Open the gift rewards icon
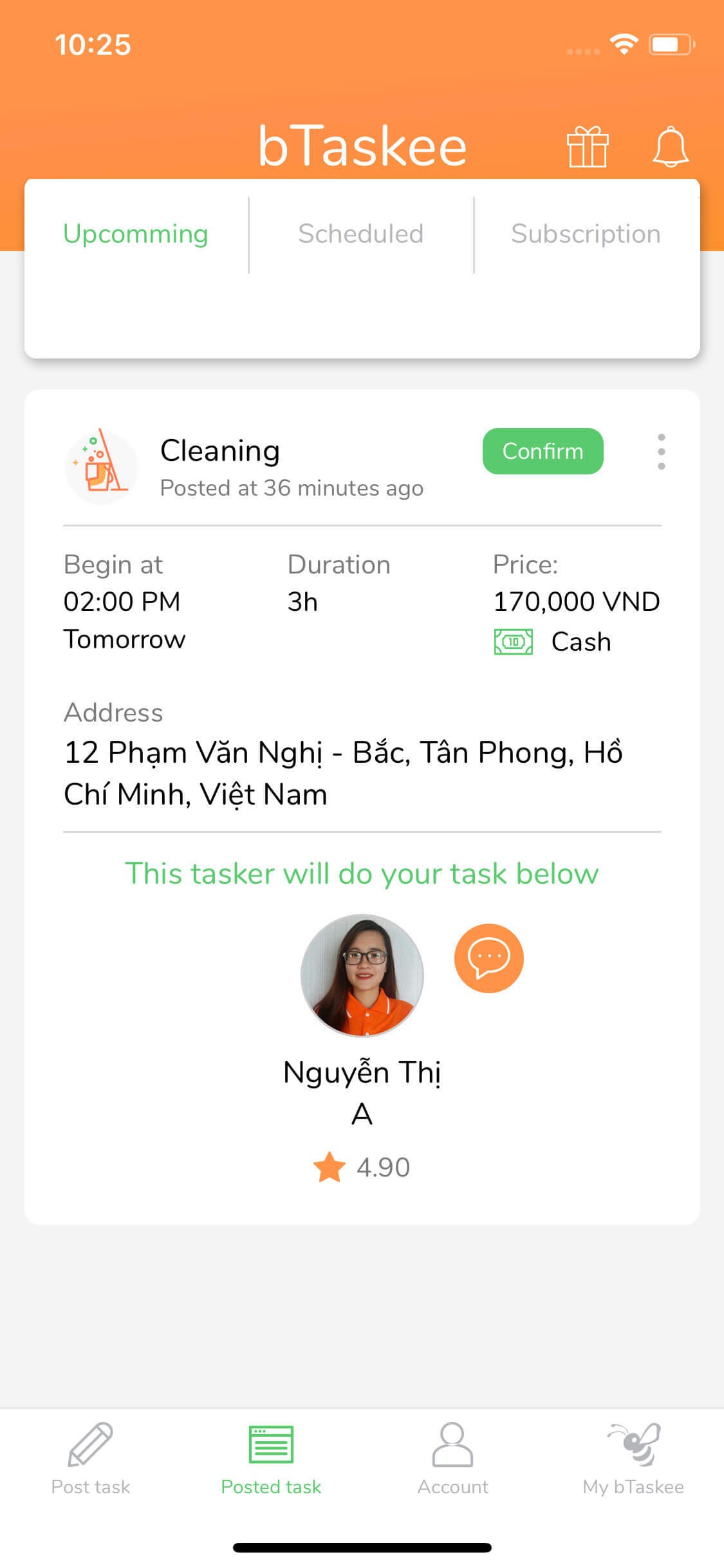Screen dimensions: 724x1568 [587, 147]
